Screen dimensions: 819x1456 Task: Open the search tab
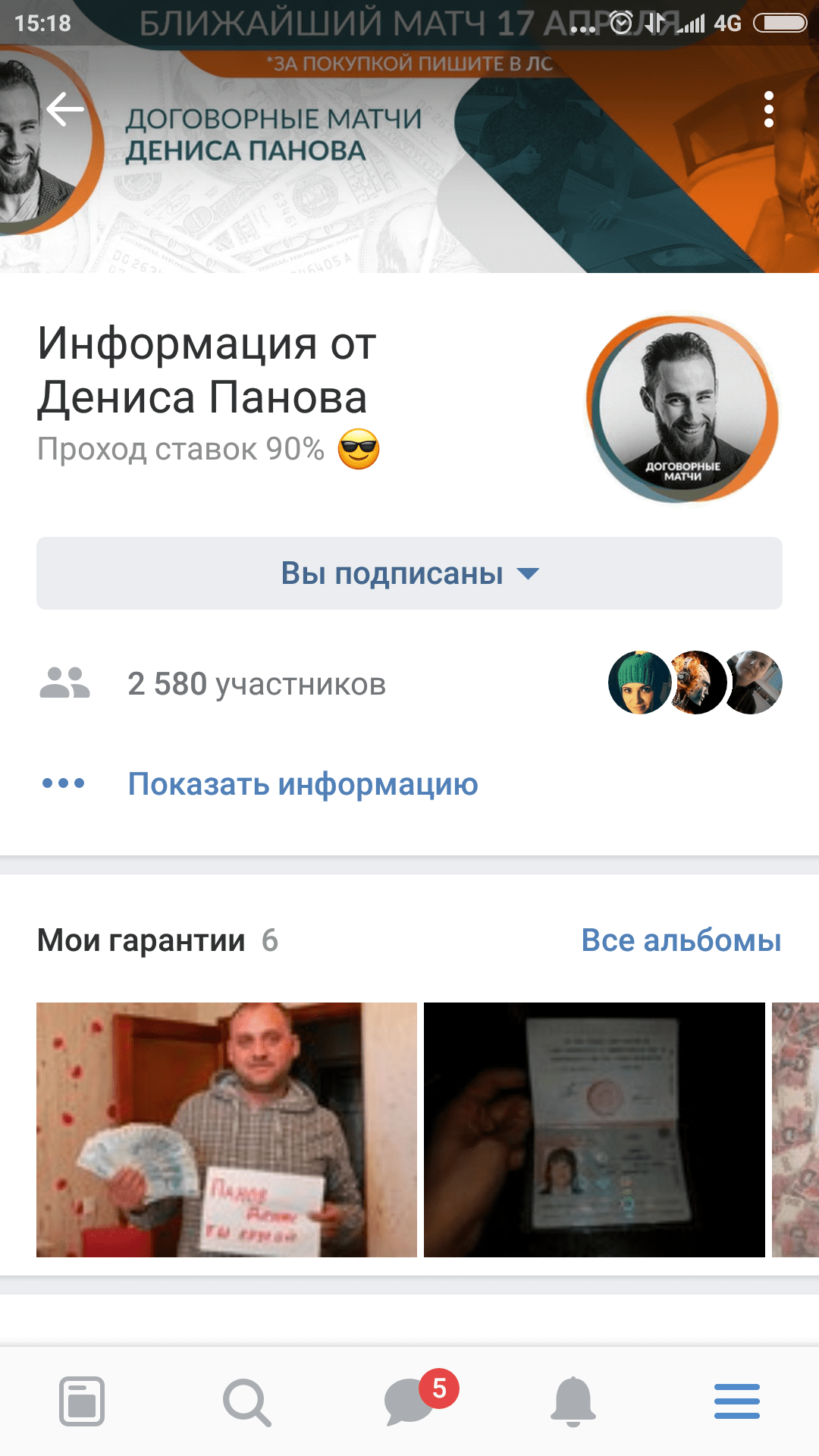[246, 1401]
